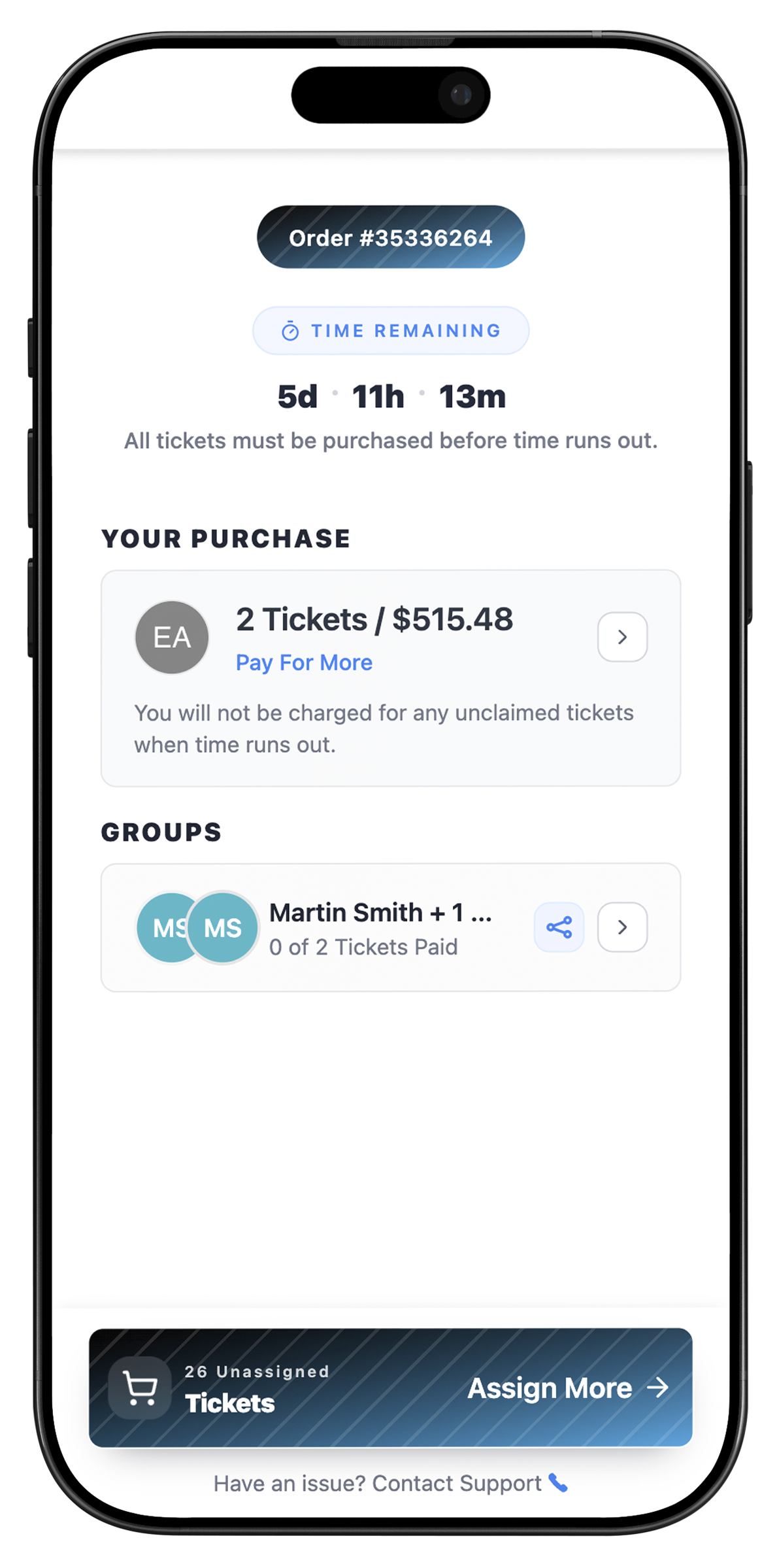Open the 2 Tickets purchase details chevron
Image resolution: width=777 pixels, height=1568 pixels.
622,637
